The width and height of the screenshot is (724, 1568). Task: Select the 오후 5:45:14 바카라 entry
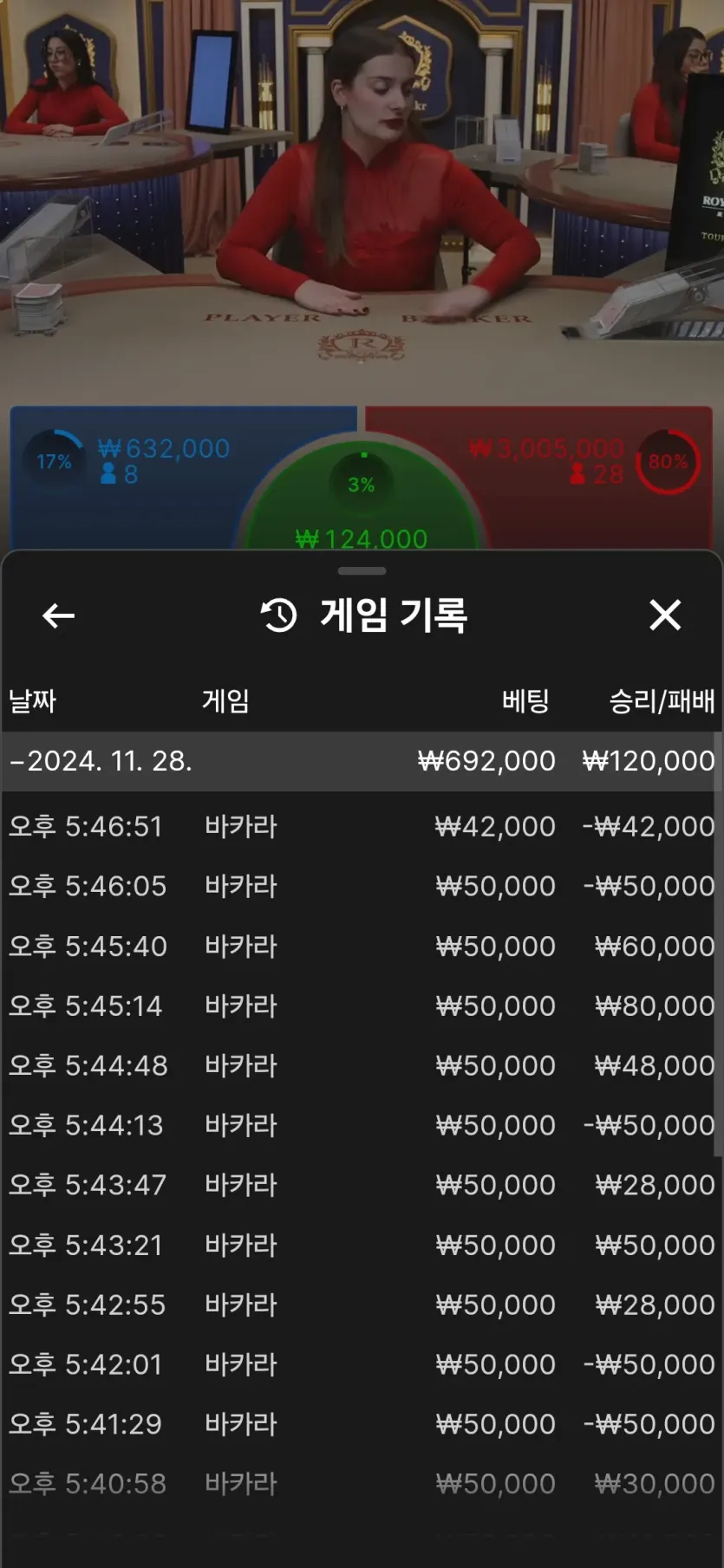click(361, 1005)
